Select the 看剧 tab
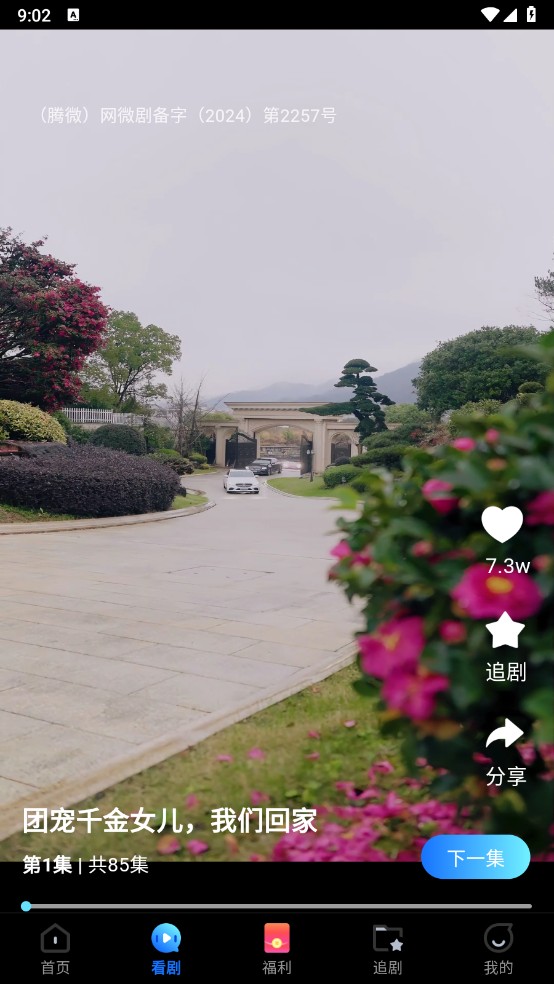The height and width of the screenshot is (984, 554). tap(166, 949)
